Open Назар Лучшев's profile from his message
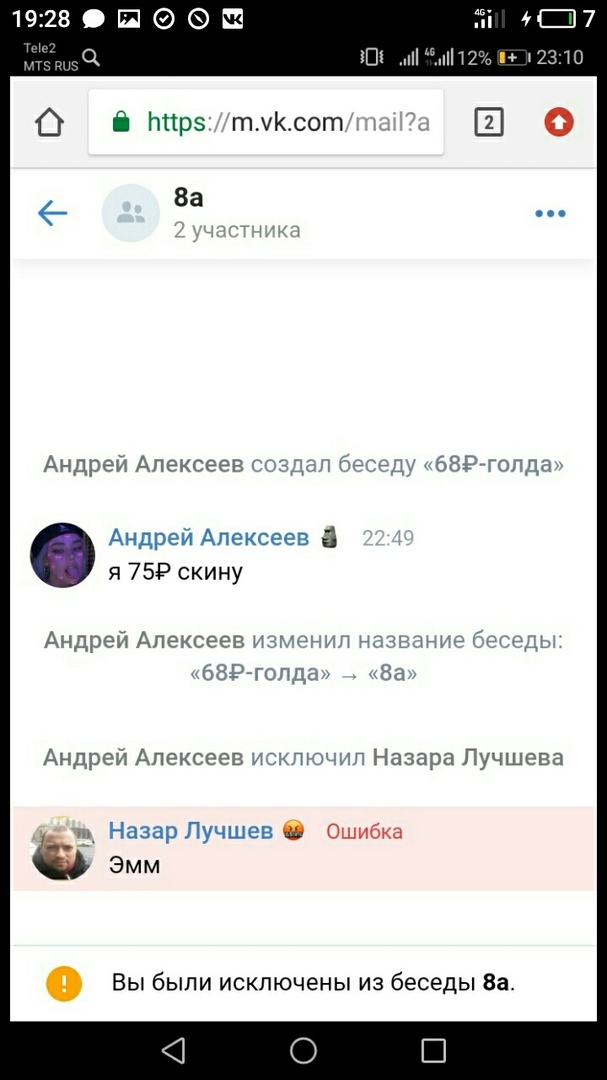 tap(190, 830)
